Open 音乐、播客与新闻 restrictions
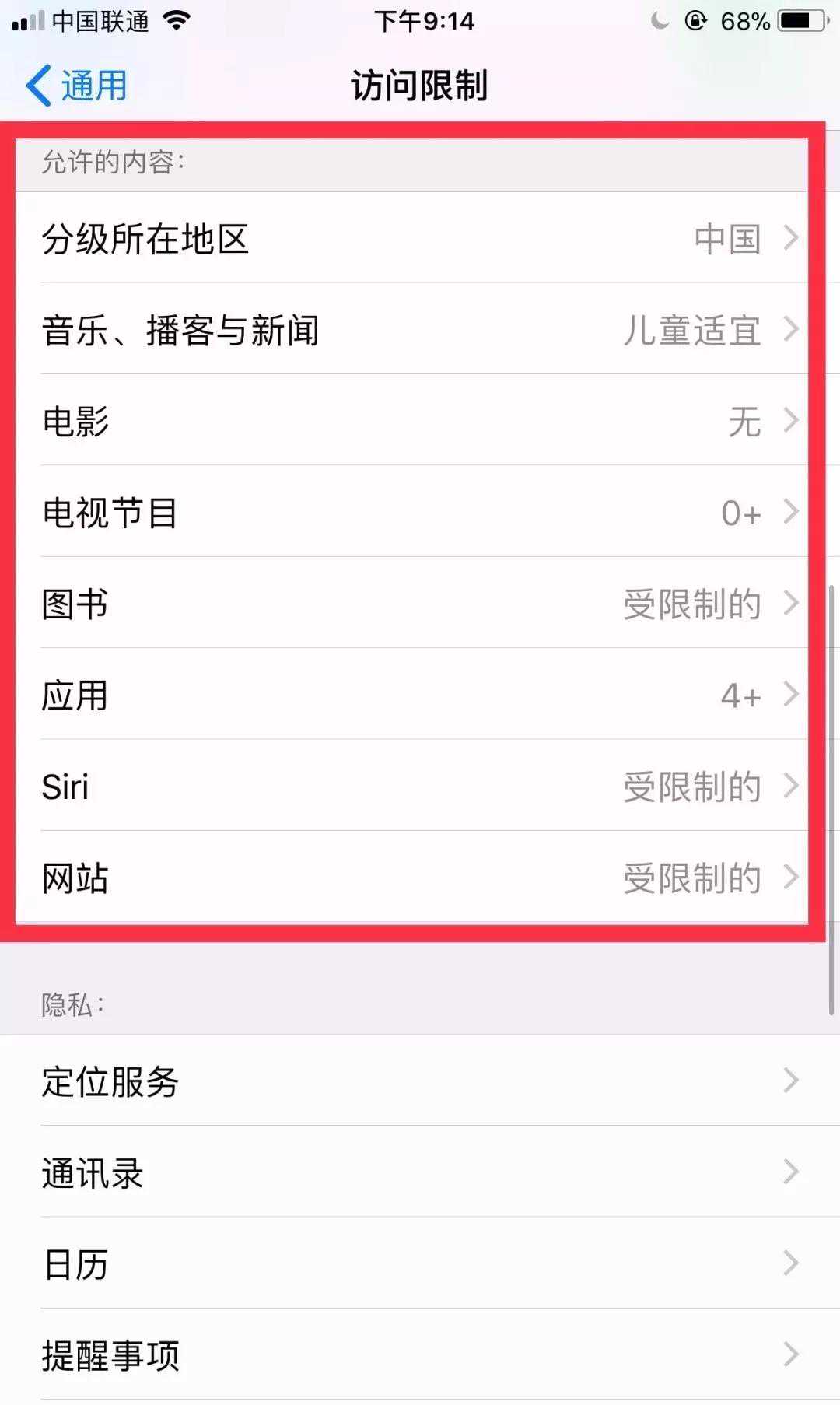The height and width of the screenshot is (1405, 840). tap(420, 330)
